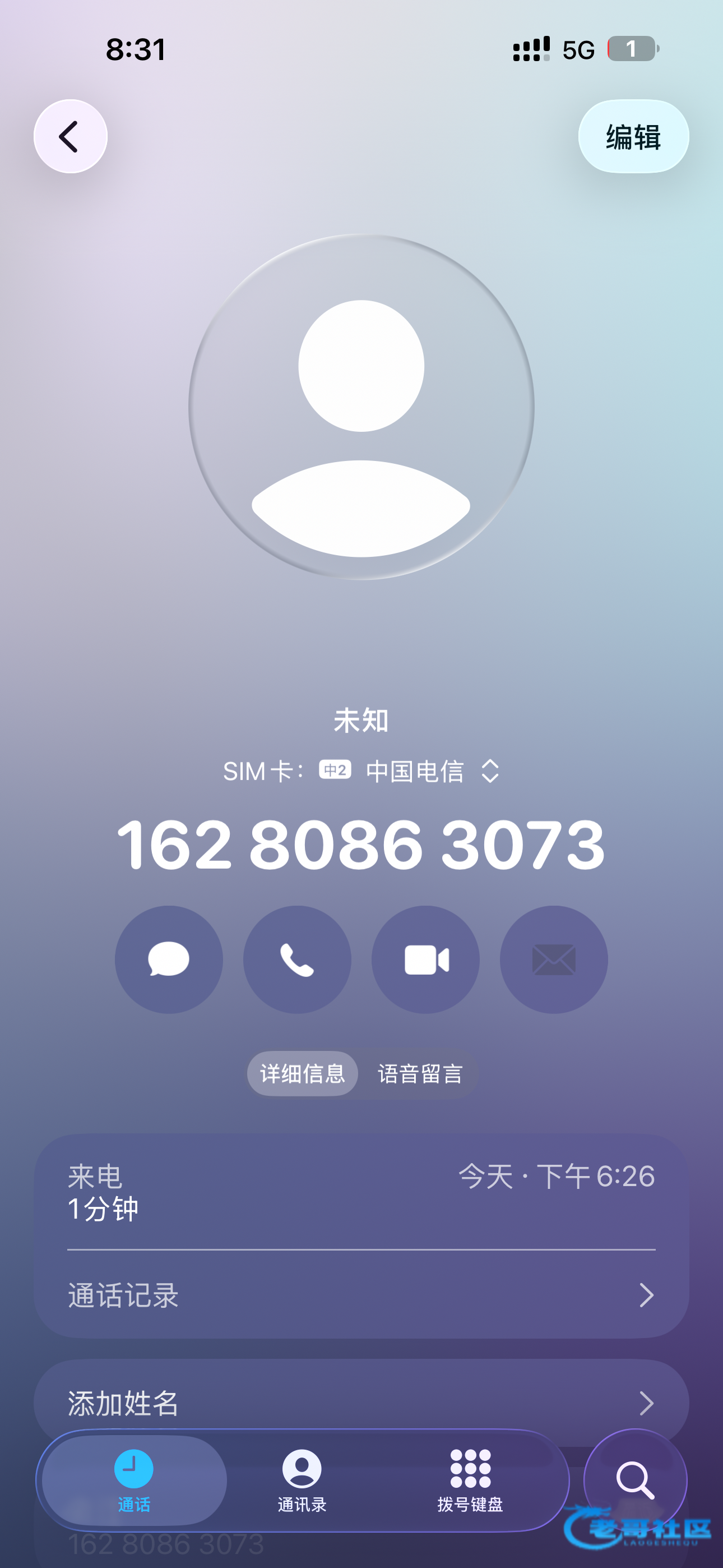Start a video call with the camera icon

pyautogui.click(x=425, y=960)
